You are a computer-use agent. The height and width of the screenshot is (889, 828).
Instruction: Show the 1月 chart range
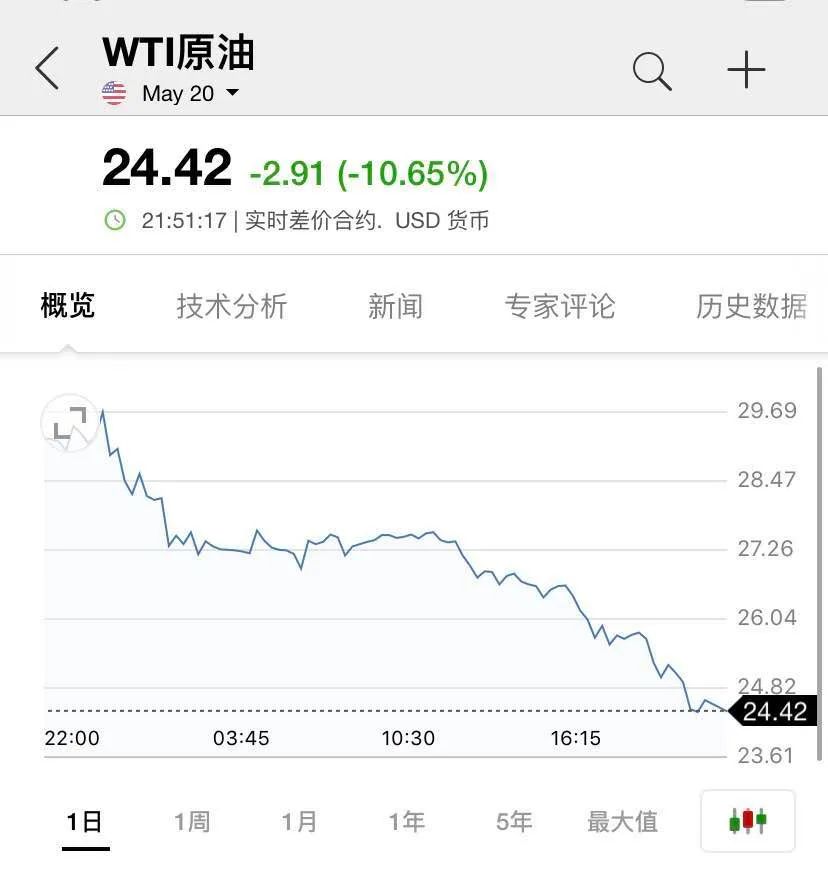pos(299,822)
